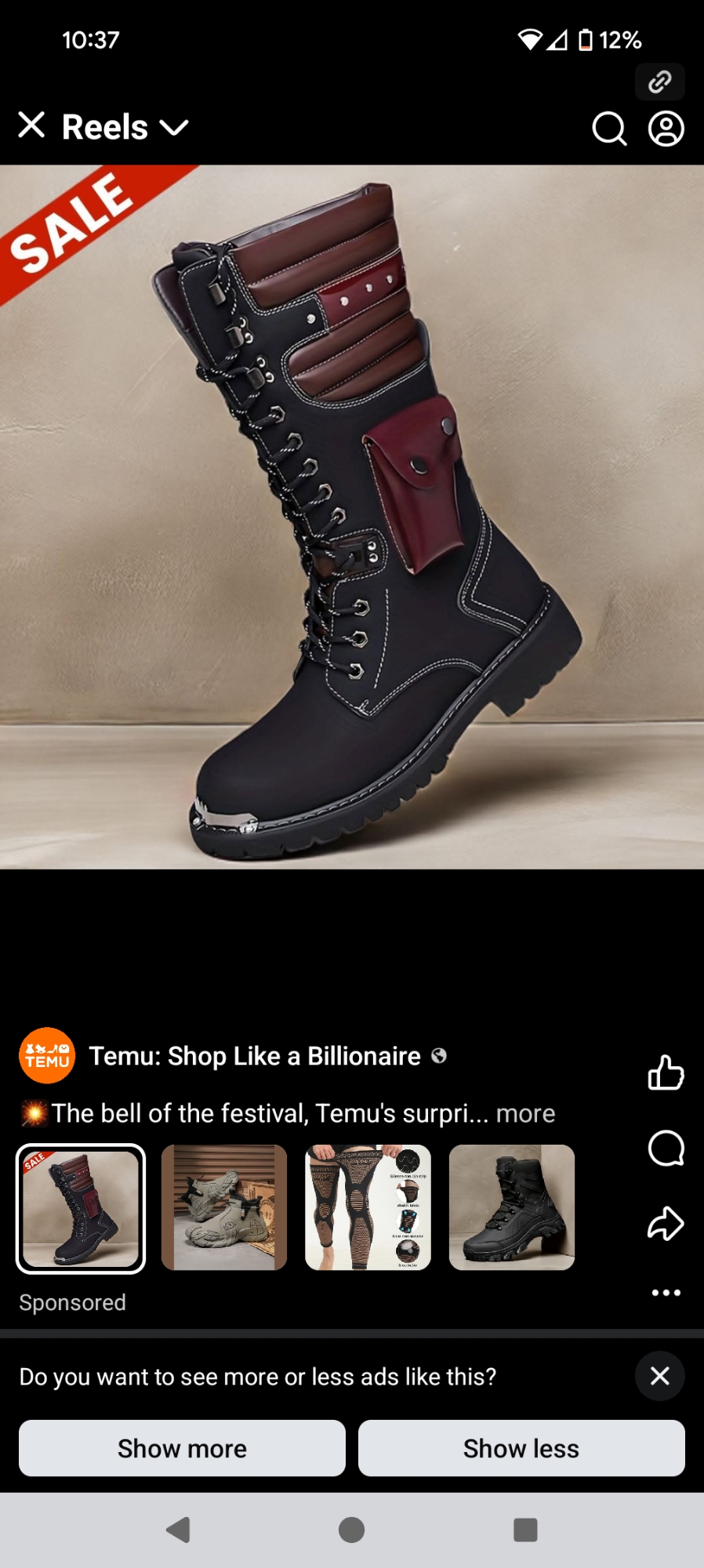Screen dimensions: 704x1568
Task: Tap Show more ads like this
Action: [x=182, y=1448]
